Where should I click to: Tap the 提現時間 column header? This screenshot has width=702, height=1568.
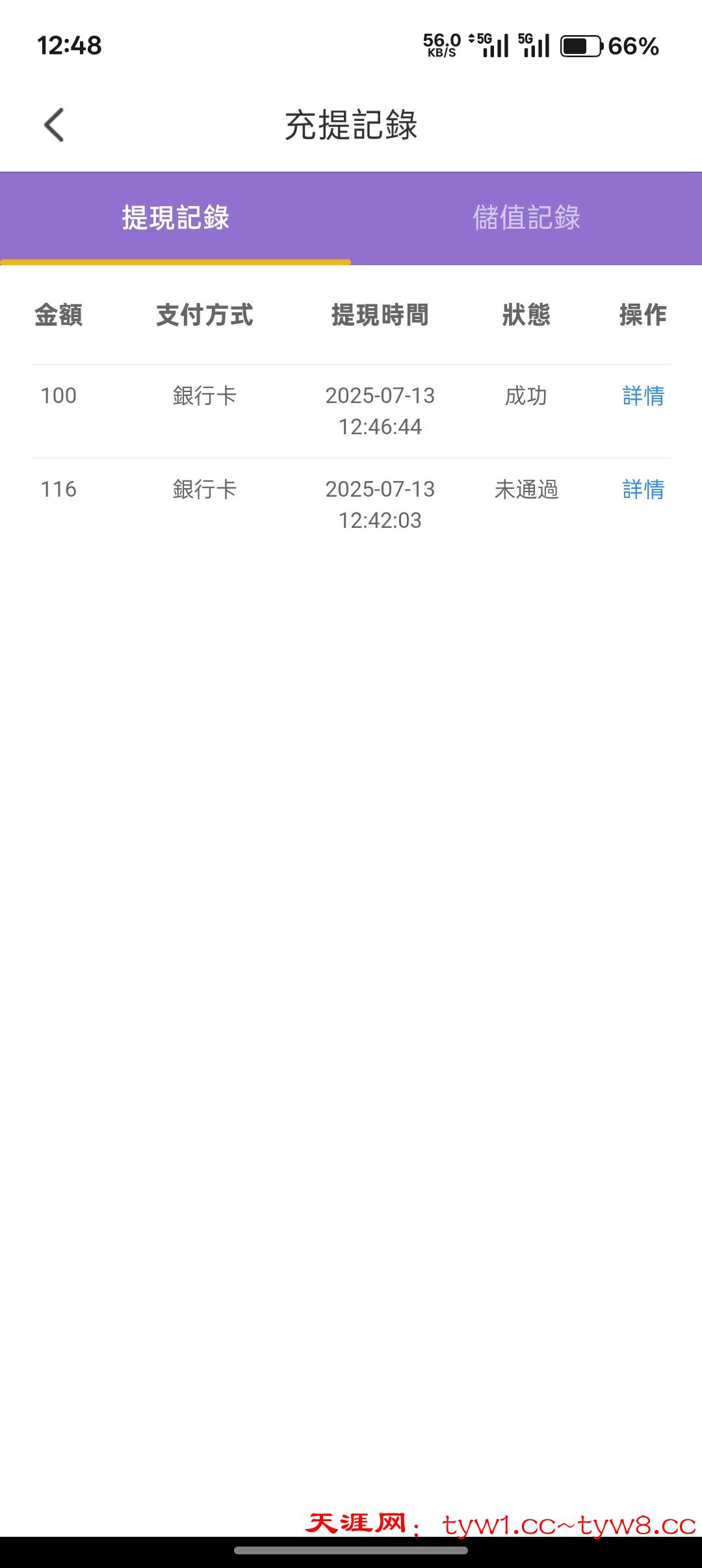tap(380, 317)
